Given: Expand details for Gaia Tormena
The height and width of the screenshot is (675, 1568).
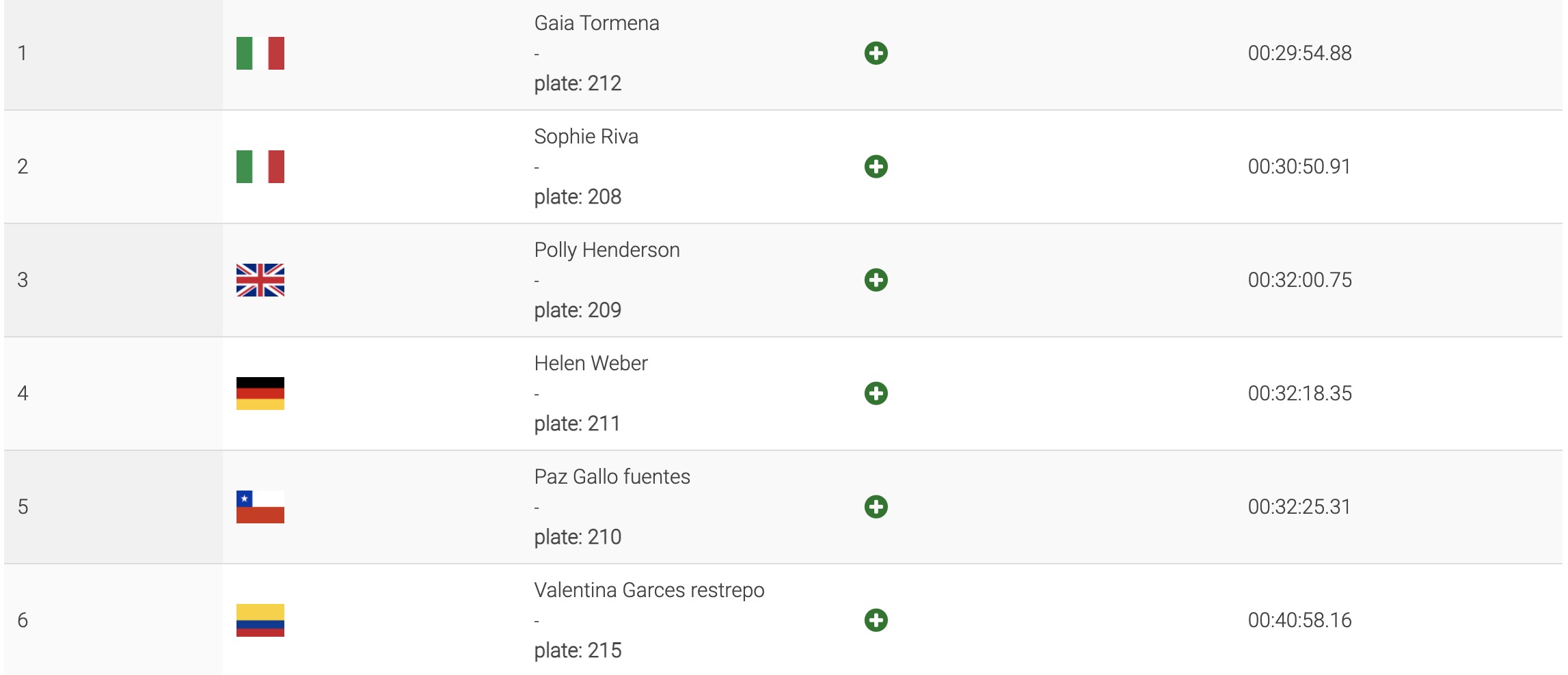Looking at the screenshot, I should [x=876, y=53].
